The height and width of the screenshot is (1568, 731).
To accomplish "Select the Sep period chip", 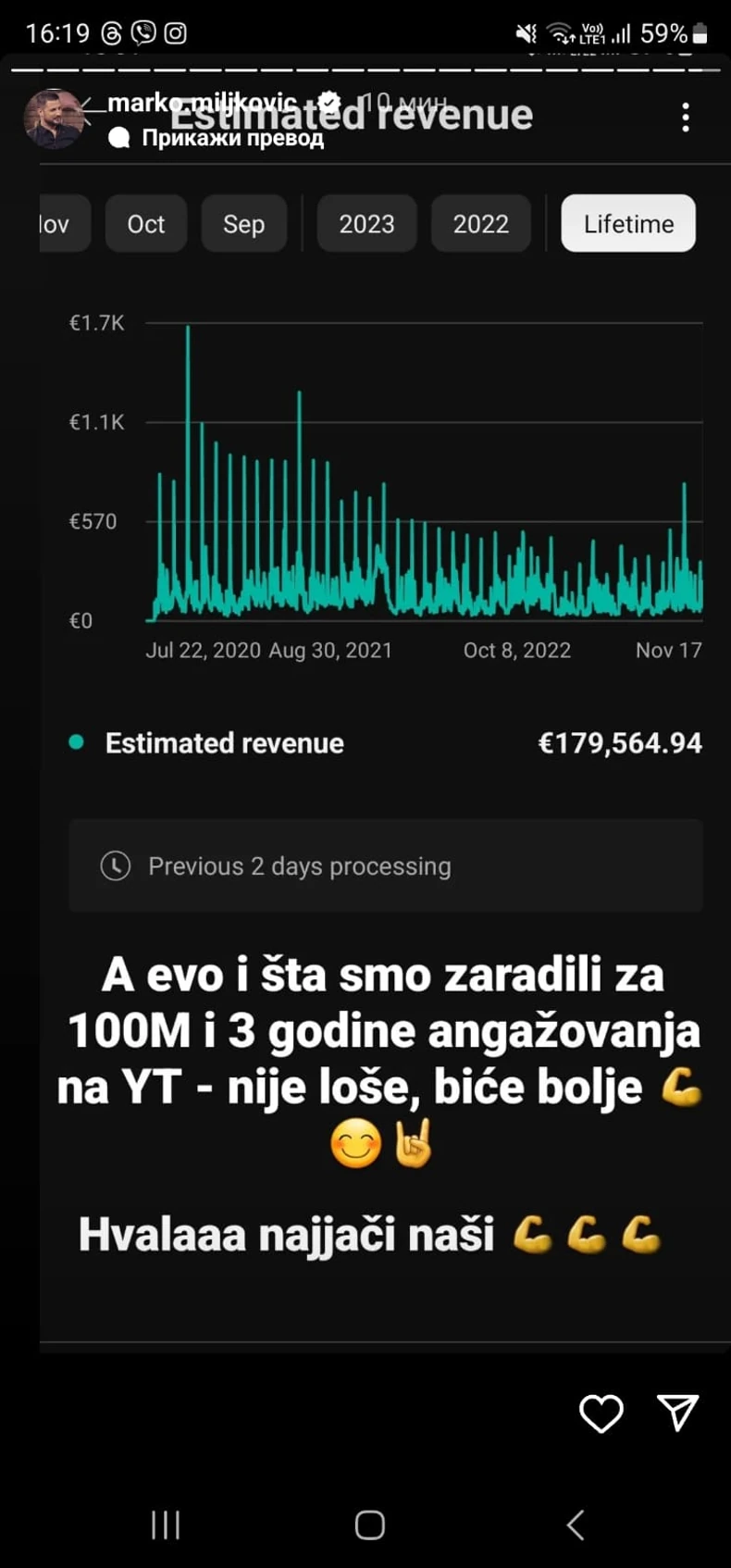I will coord(243,223).
